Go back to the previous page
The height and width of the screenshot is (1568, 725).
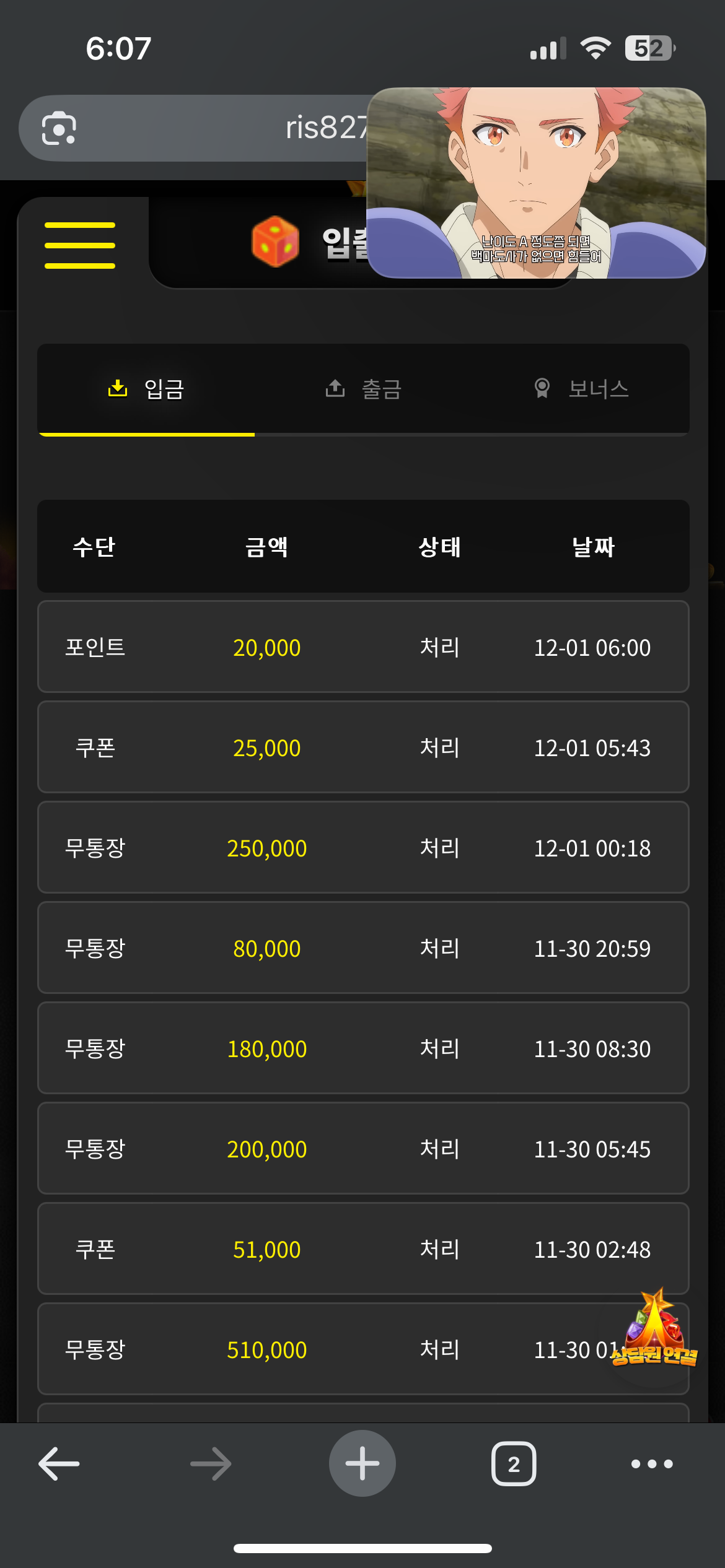coord(59,1464)
